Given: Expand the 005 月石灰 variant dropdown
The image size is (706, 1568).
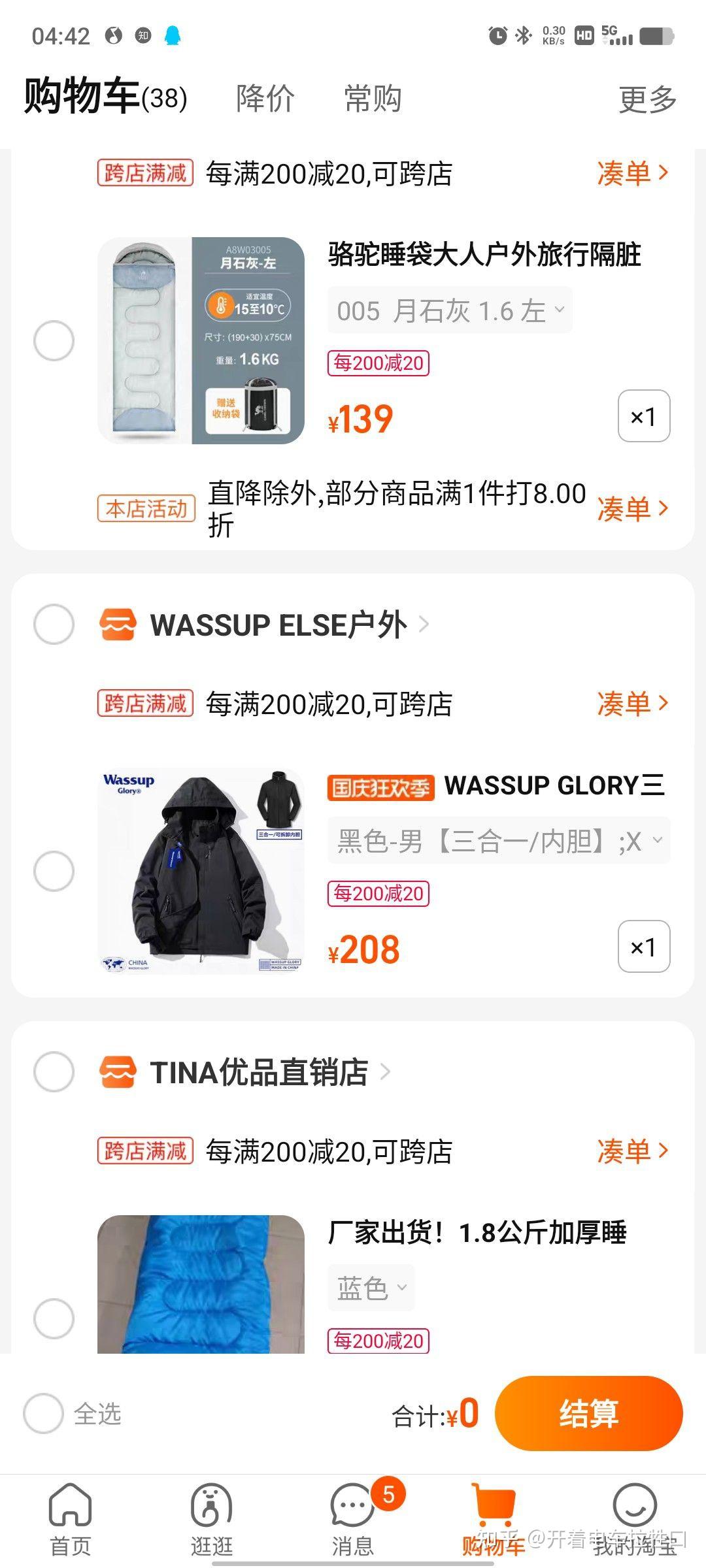Looking at the screenshot, I should 450,310.
